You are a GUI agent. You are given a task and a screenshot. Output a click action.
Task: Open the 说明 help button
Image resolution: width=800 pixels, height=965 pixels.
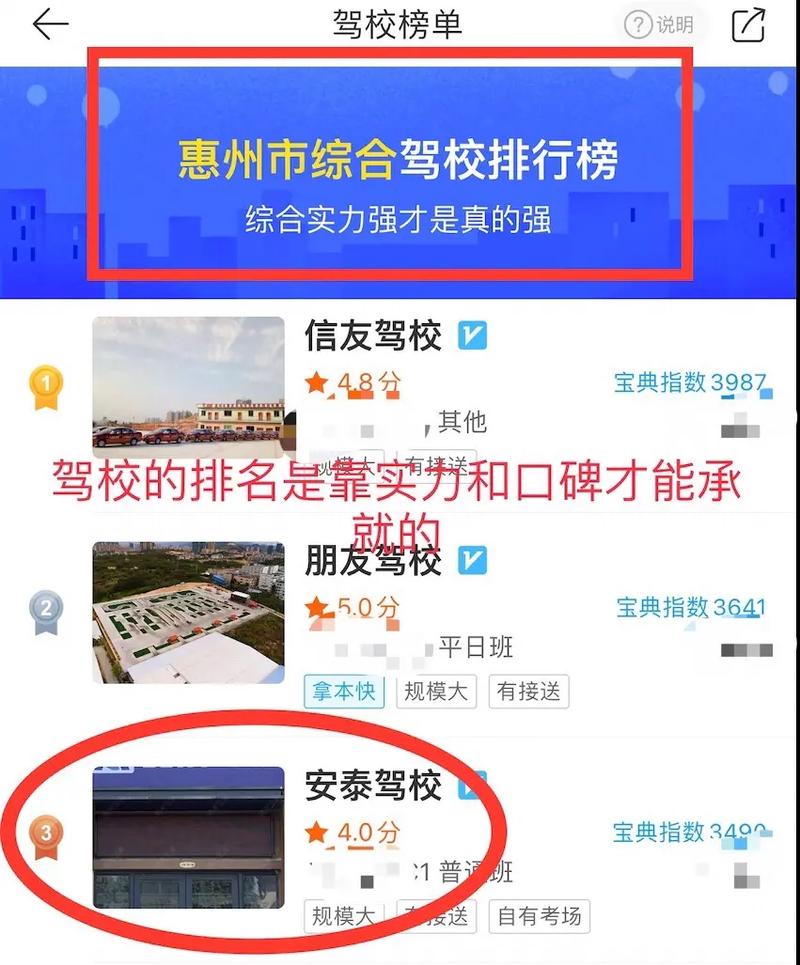click(659, 26)
